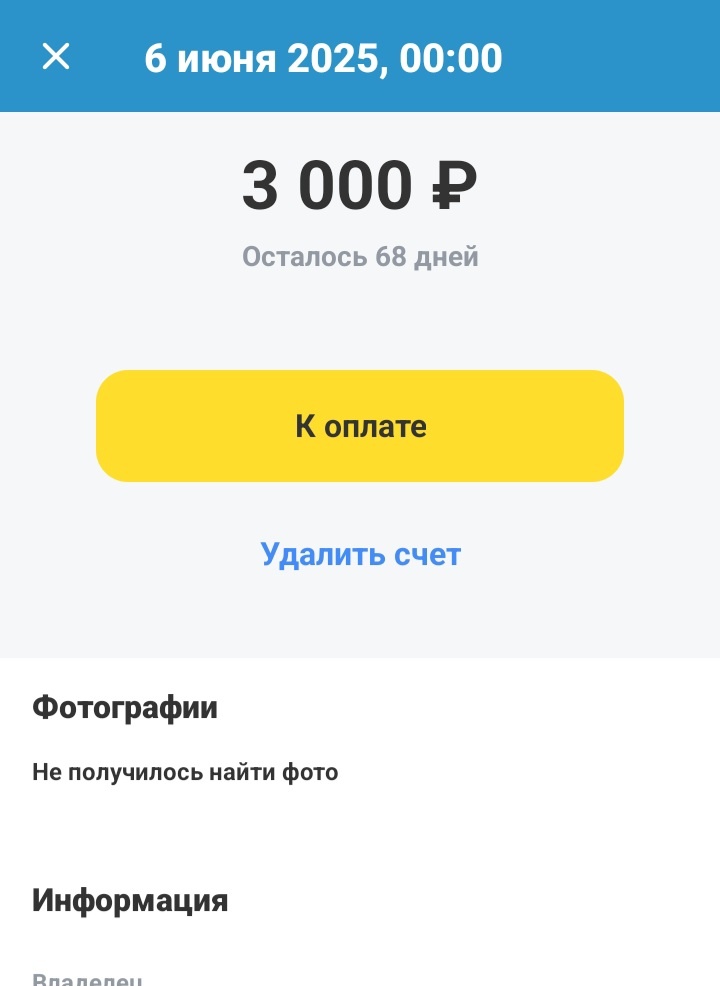Select the Не получилось найти фото message
Viewport: 720px width, 986px height.
(x=186, y=772)
